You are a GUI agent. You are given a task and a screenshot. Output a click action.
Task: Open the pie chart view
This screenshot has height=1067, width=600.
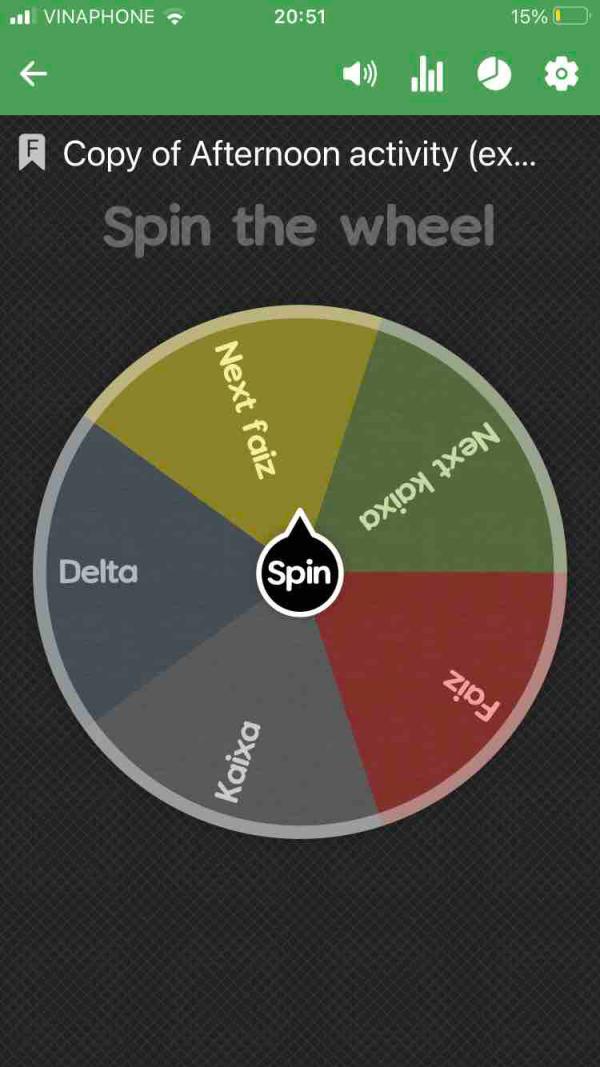494,74
